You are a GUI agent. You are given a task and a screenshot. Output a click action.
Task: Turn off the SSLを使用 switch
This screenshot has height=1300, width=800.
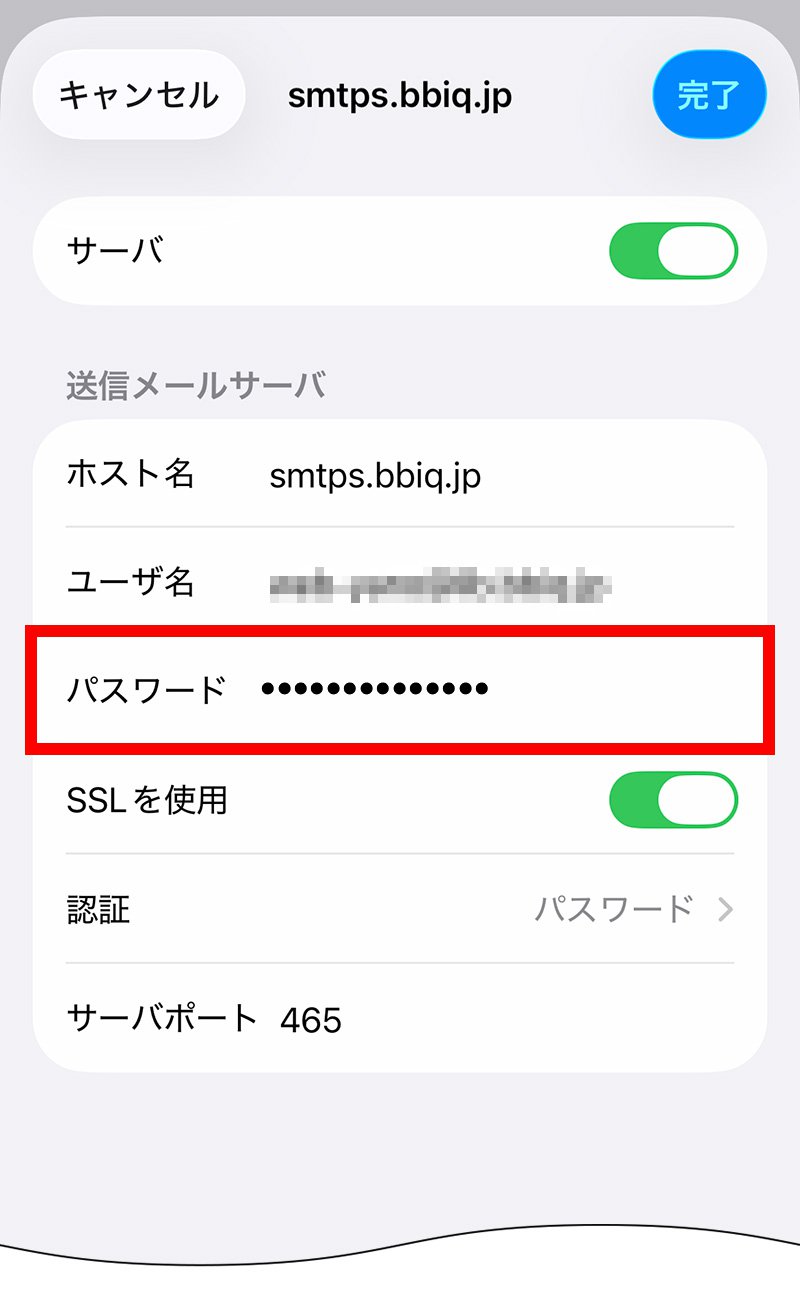(x=676, y=799)
